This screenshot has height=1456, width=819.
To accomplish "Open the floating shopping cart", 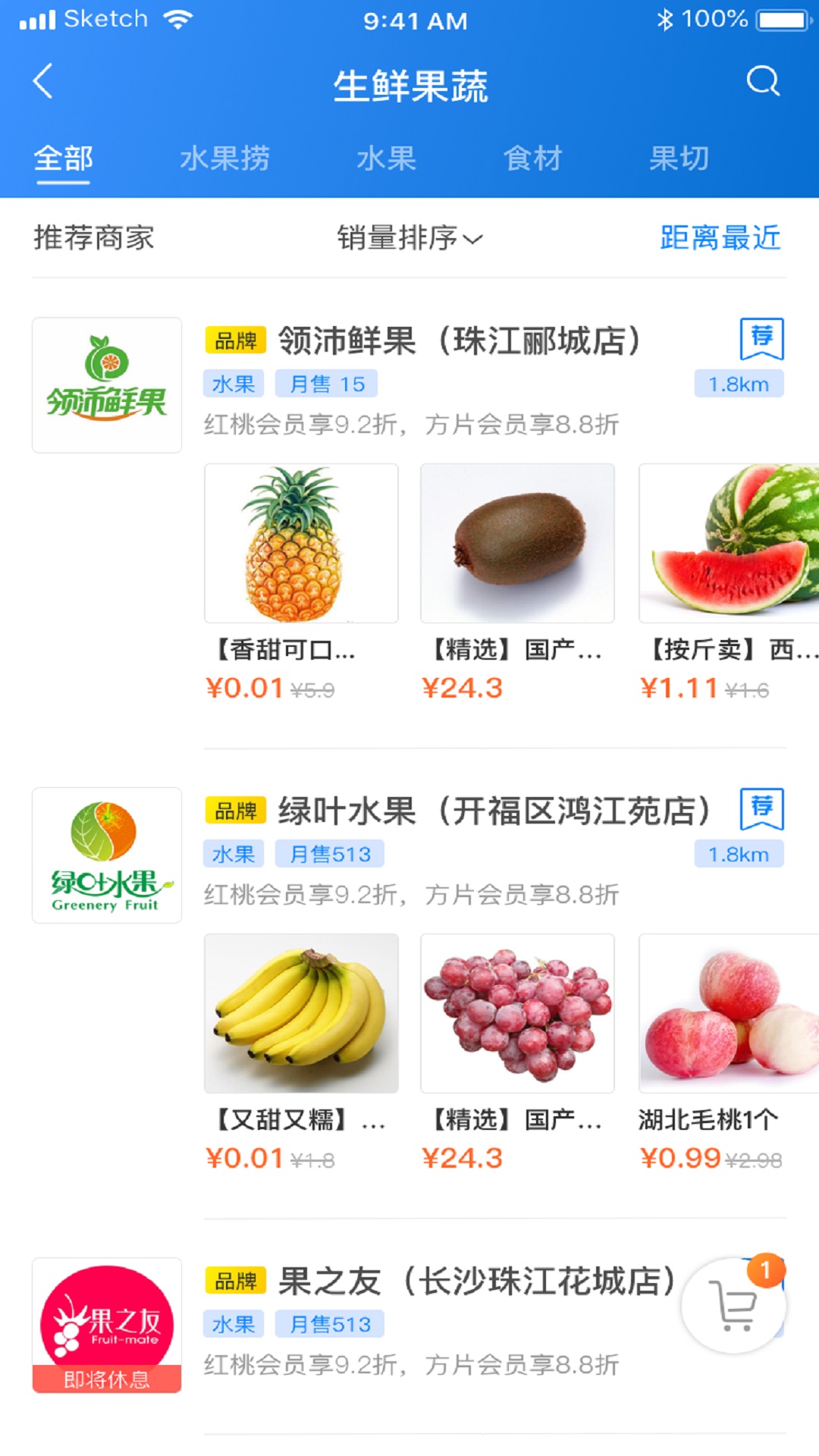I will click(733, 1306).
